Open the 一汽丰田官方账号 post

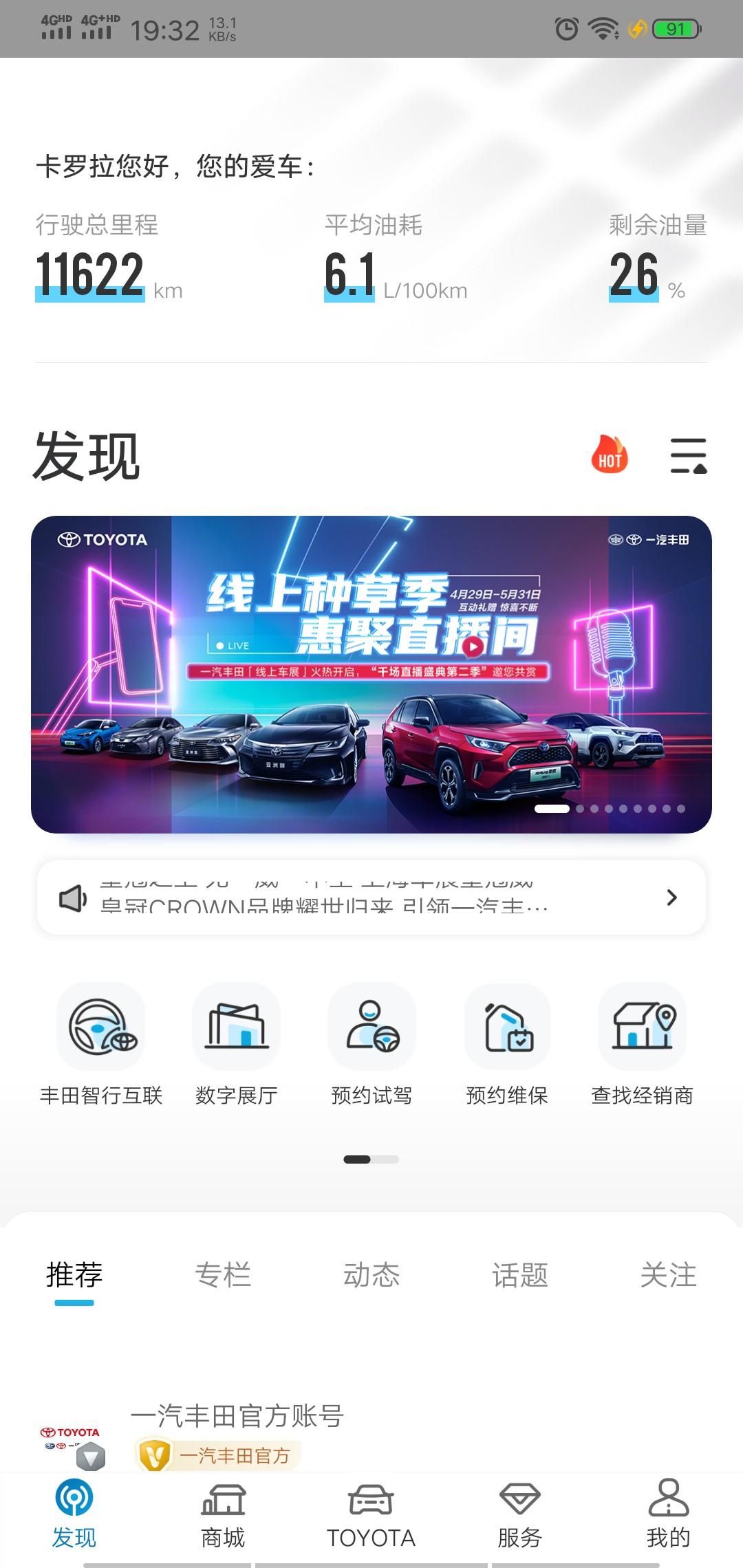(237, 1417)
